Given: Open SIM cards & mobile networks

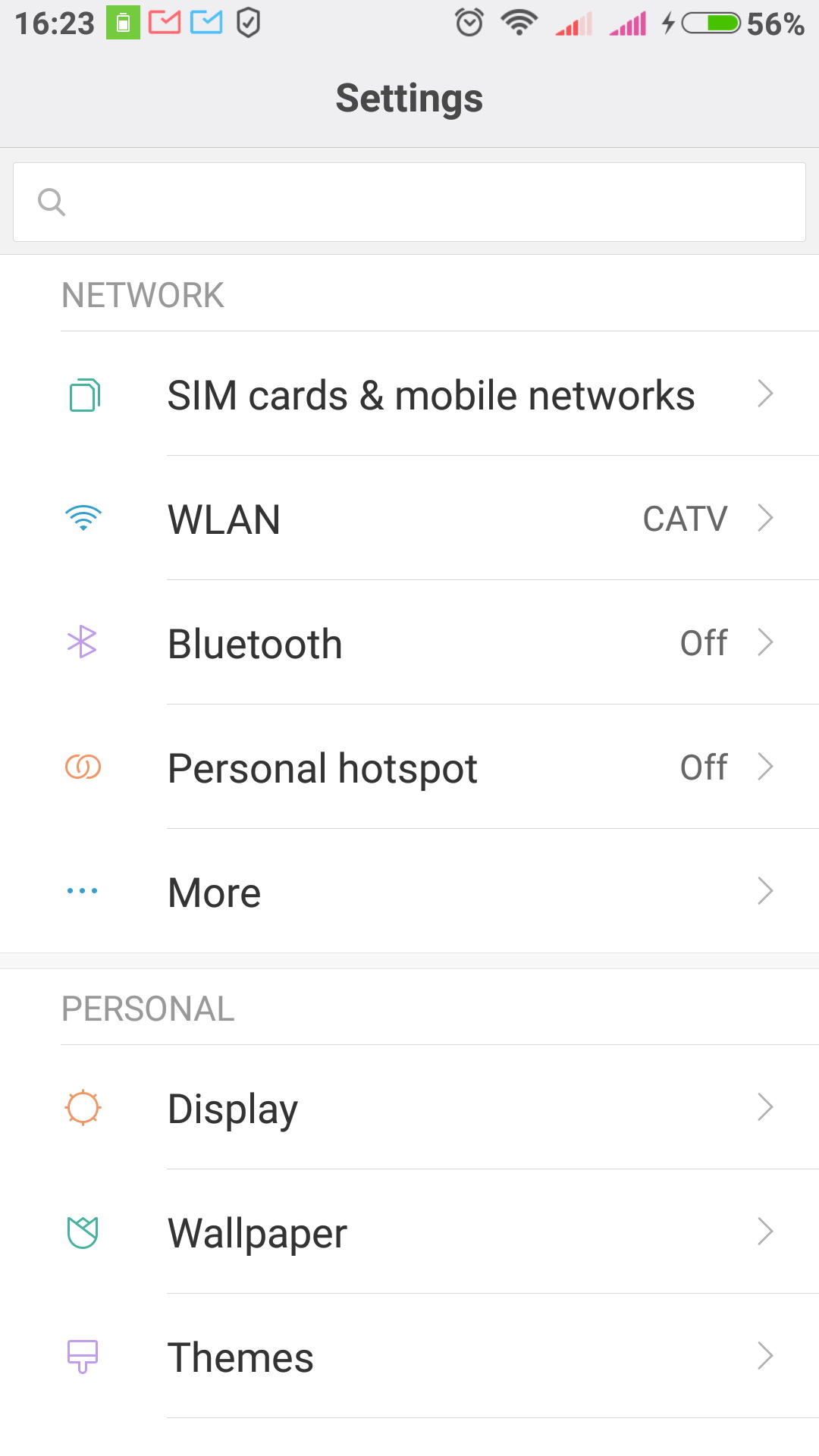Looking at the screenshot, I should click(x=409, y=394).
